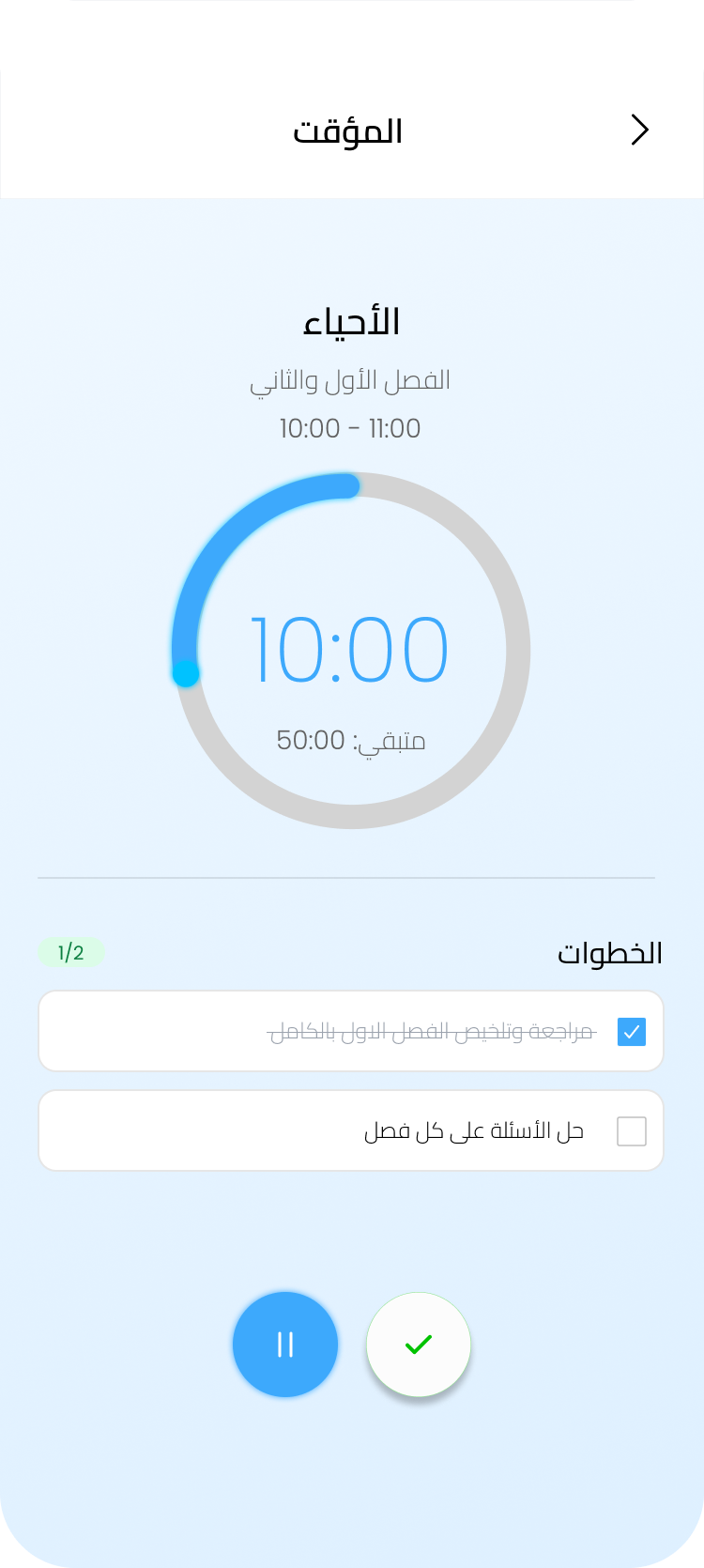
Task: Uncheck 'مراجعة وتلخيص الفصل الاول بالكامل' step
Action: point(632,1031)
